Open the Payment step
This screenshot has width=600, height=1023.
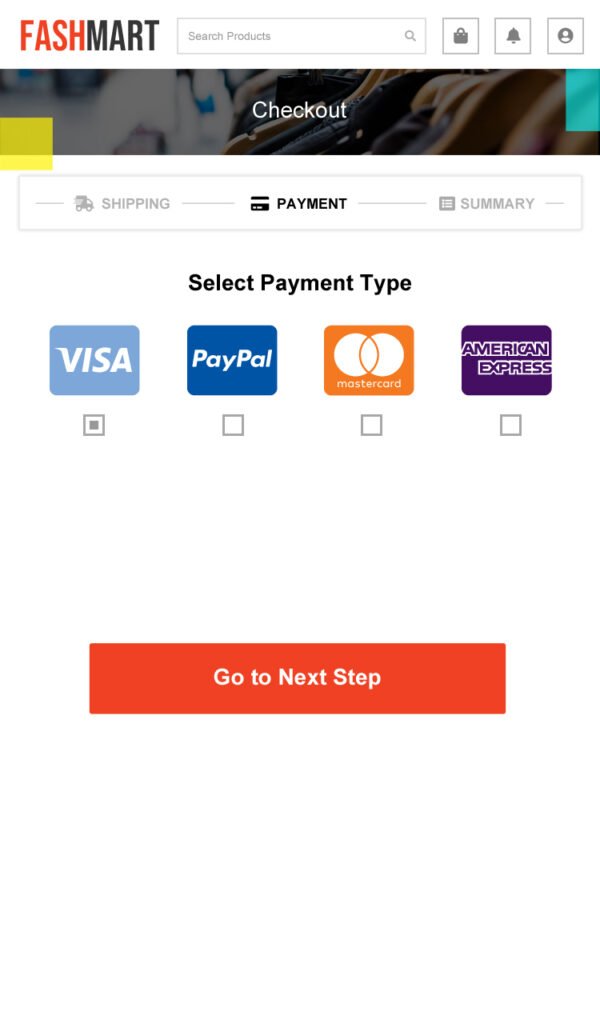tap(299, 203)
